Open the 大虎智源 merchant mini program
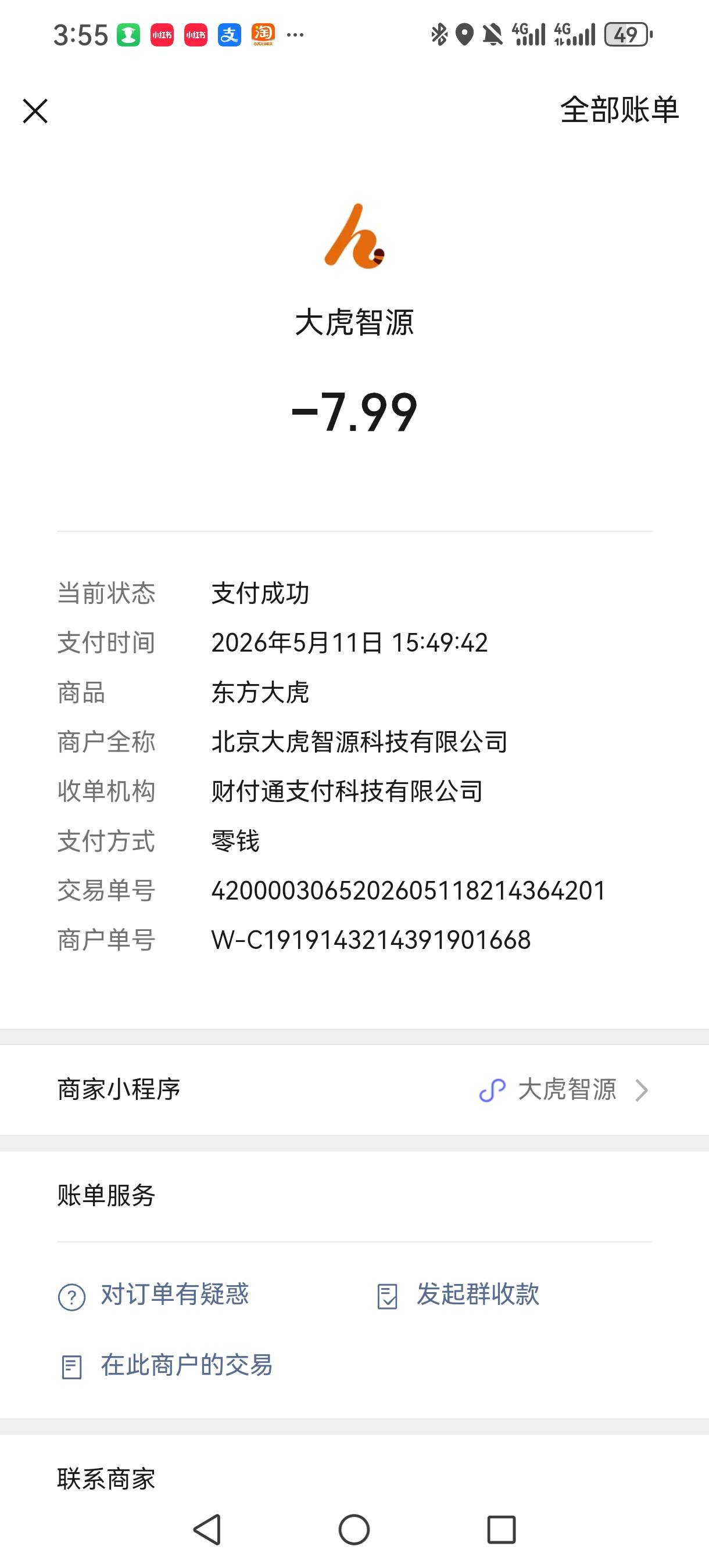The width and height of the screenshot is (709, 1568). point(354,1089)
